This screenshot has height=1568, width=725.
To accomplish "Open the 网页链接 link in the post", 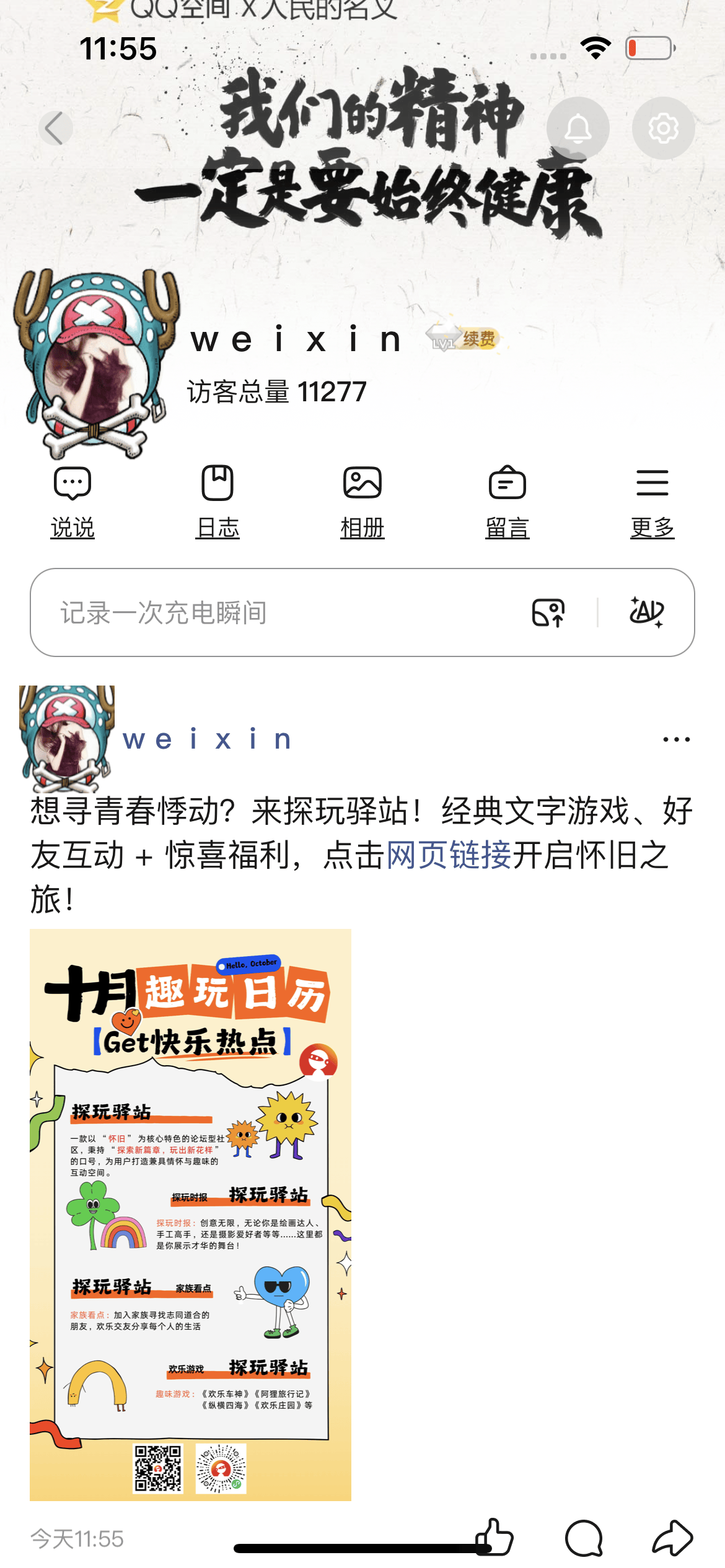I will pos(449,855).
